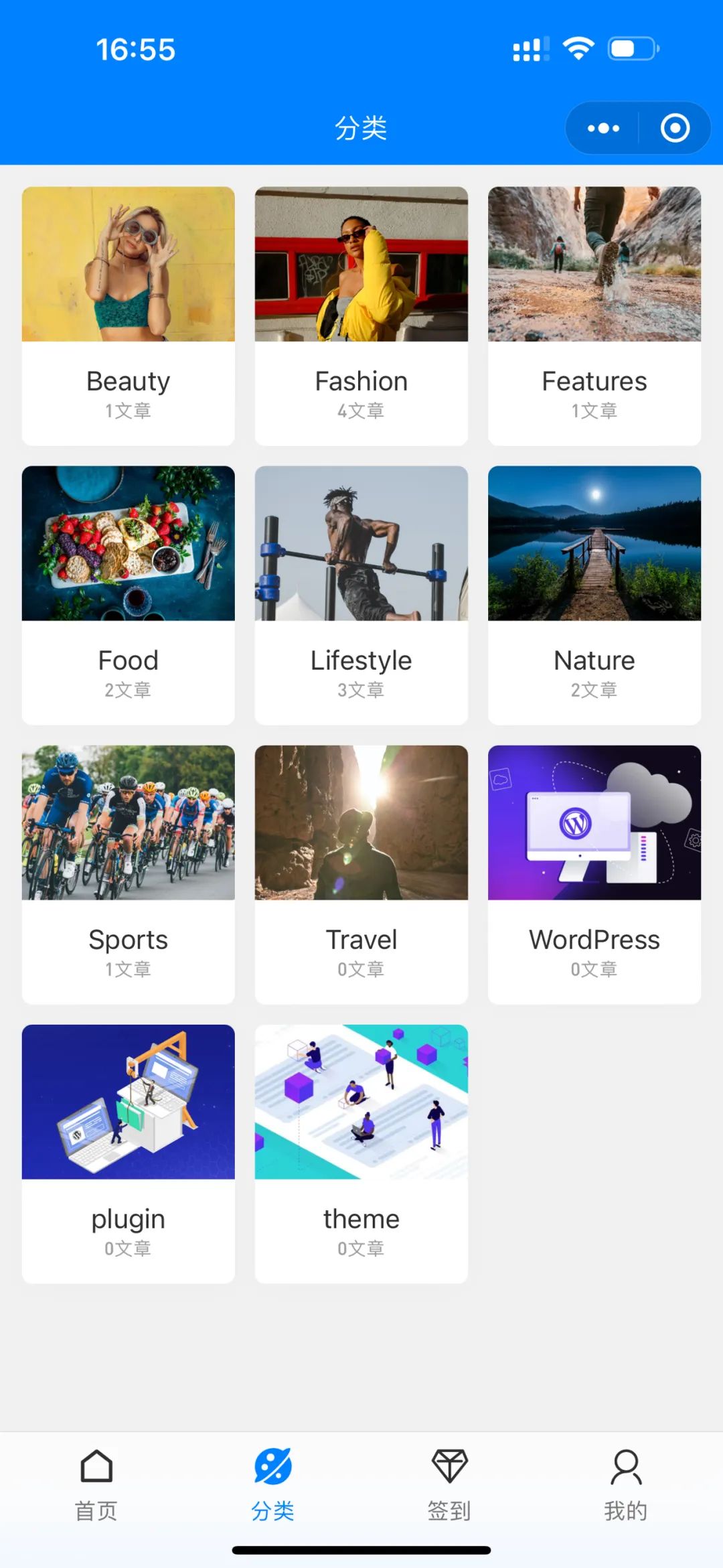Select the Lifestyle category
This screenshot has width=723, height=1568.
(x=361, y=595)
